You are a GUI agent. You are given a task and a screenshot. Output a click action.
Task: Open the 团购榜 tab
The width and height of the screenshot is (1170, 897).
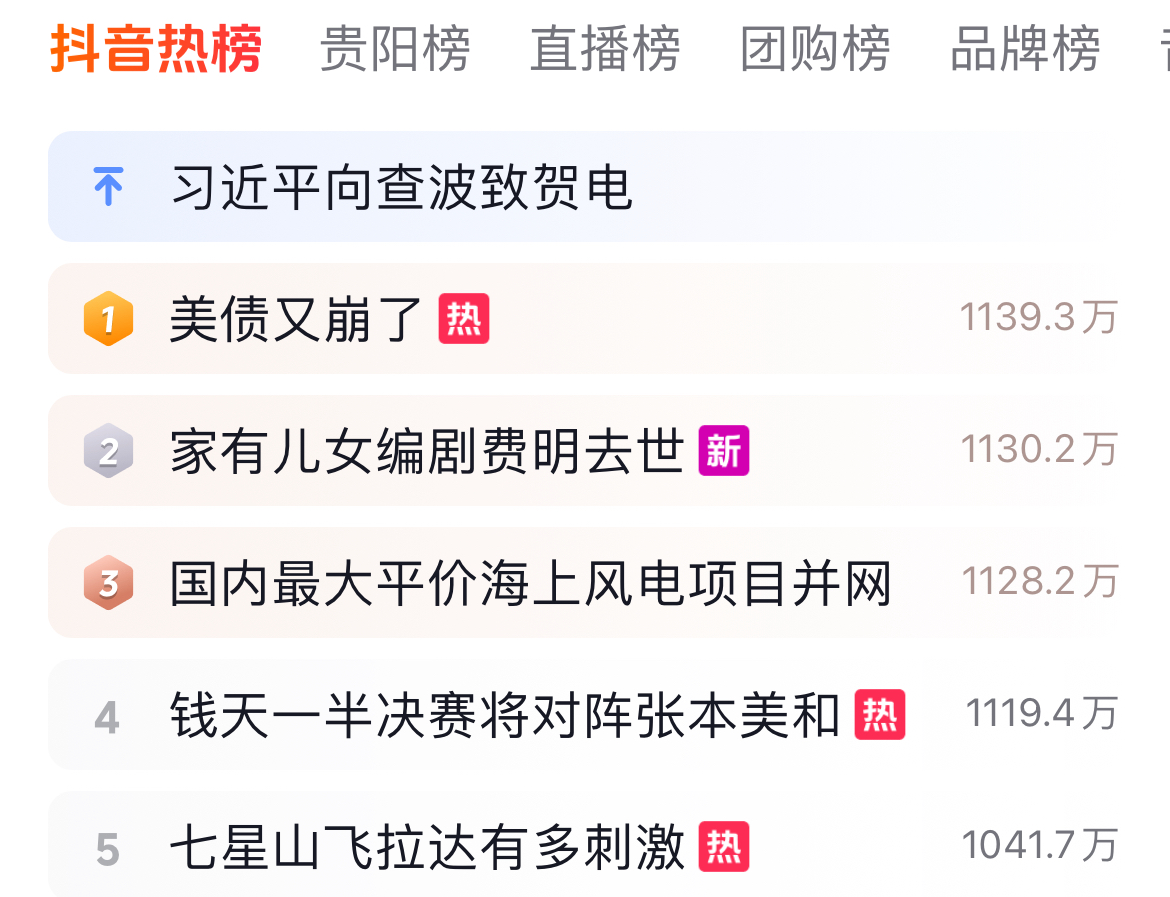(814, 50)
